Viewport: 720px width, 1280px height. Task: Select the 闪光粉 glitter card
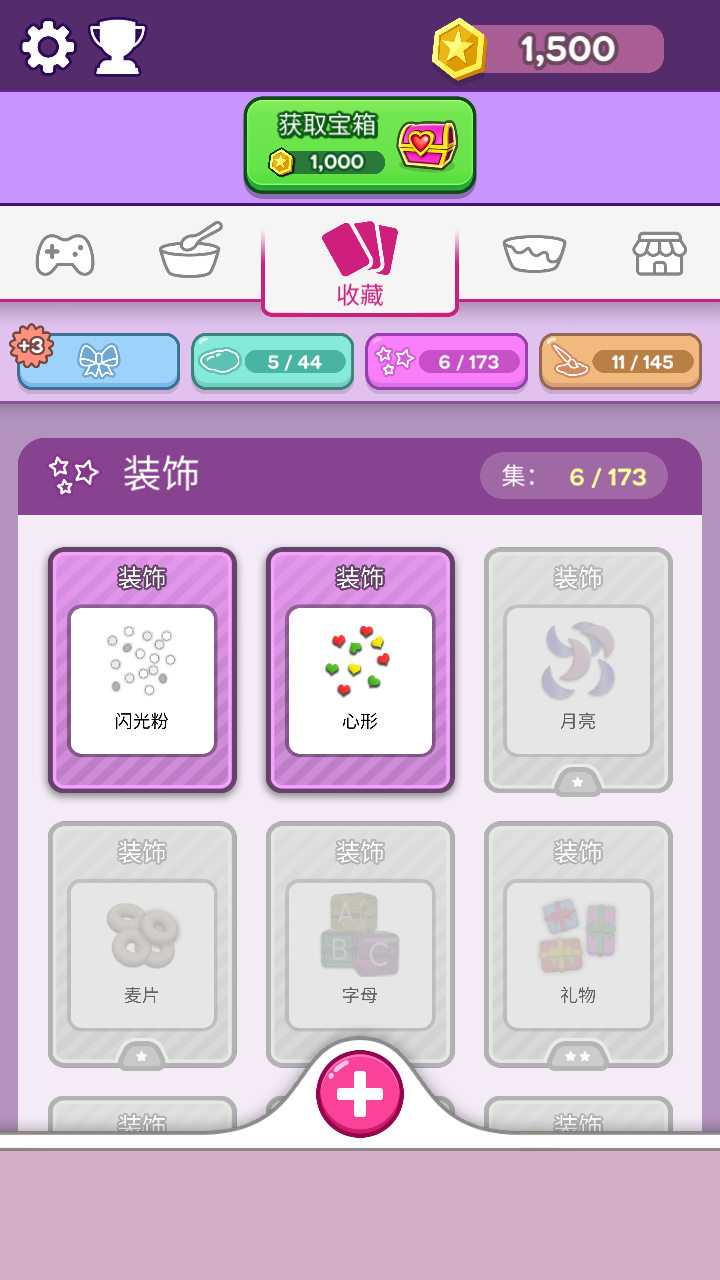tap(141, 668)
